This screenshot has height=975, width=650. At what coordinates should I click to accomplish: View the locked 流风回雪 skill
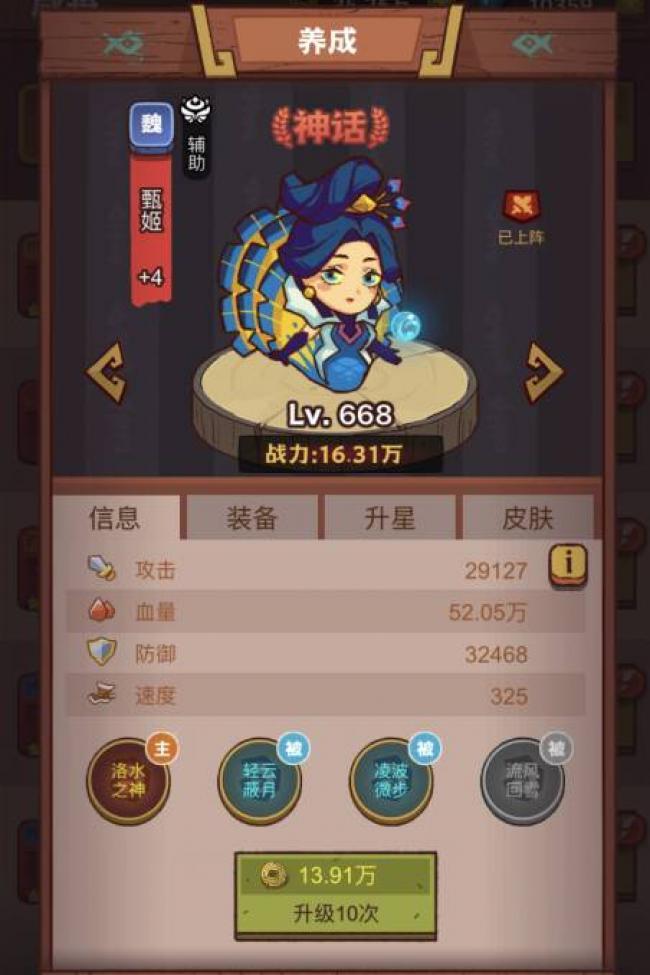pos(522,780)
